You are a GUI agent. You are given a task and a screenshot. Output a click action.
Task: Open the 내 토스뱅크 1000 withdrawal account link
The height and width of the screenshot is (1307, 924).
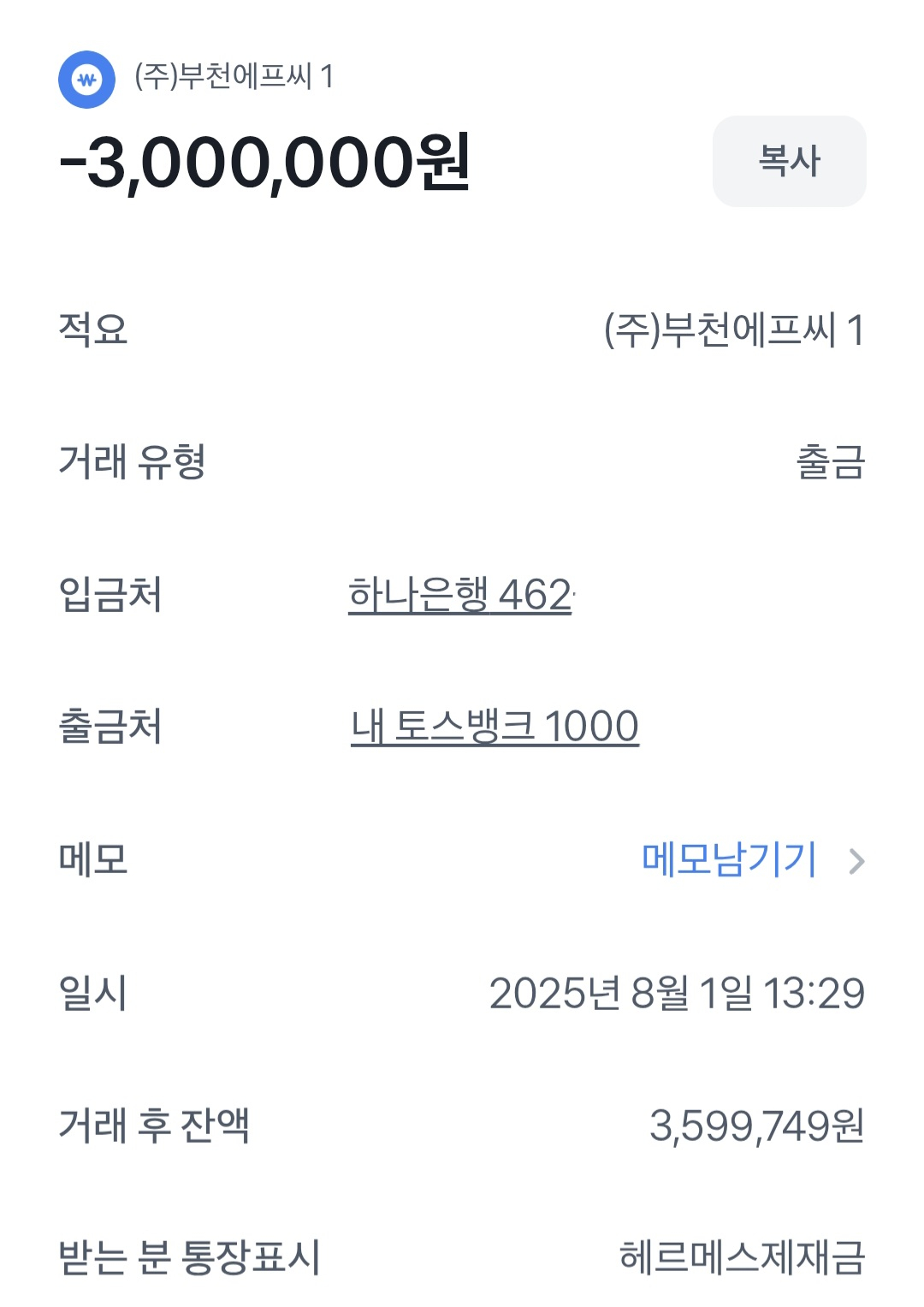495,727
